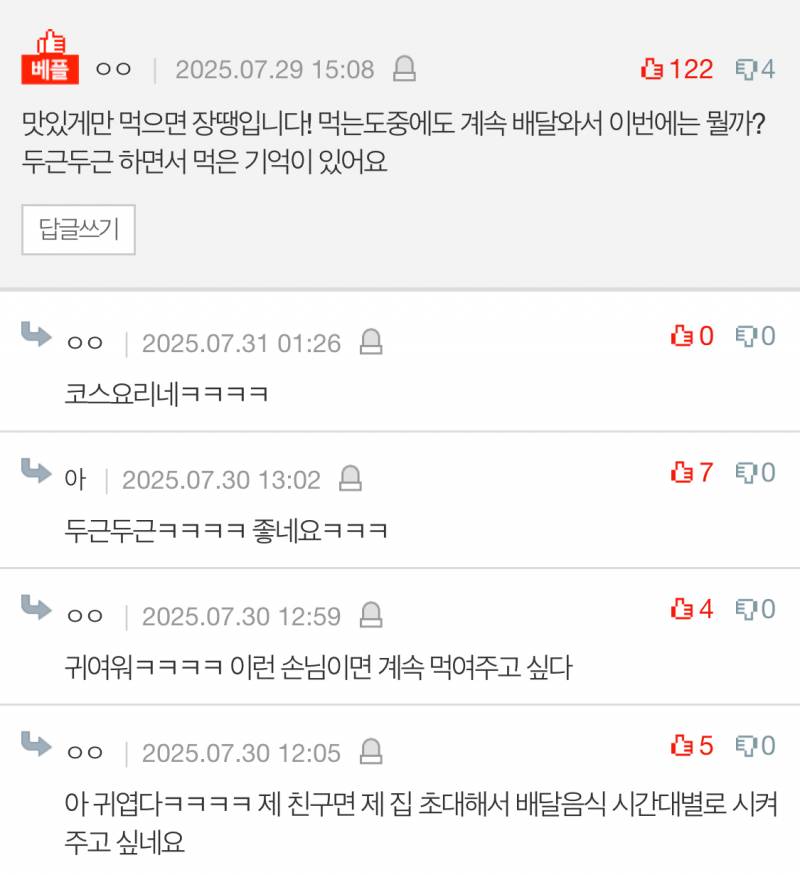Tap the 답글쓰기 reply button

point(78,230)
